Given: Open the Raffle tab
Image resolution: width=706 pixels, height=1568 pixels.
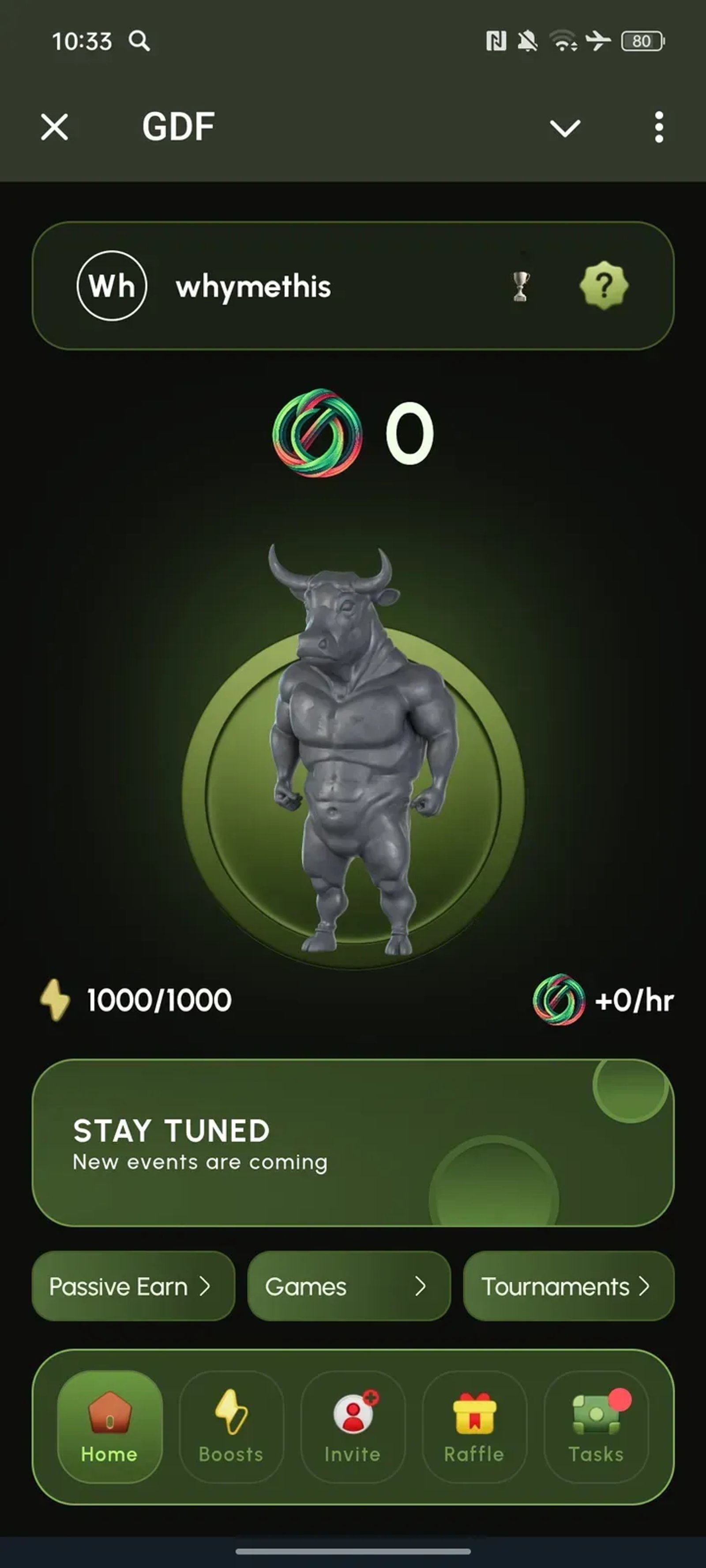Looking at the screenshot, I should pos(474,1427).
